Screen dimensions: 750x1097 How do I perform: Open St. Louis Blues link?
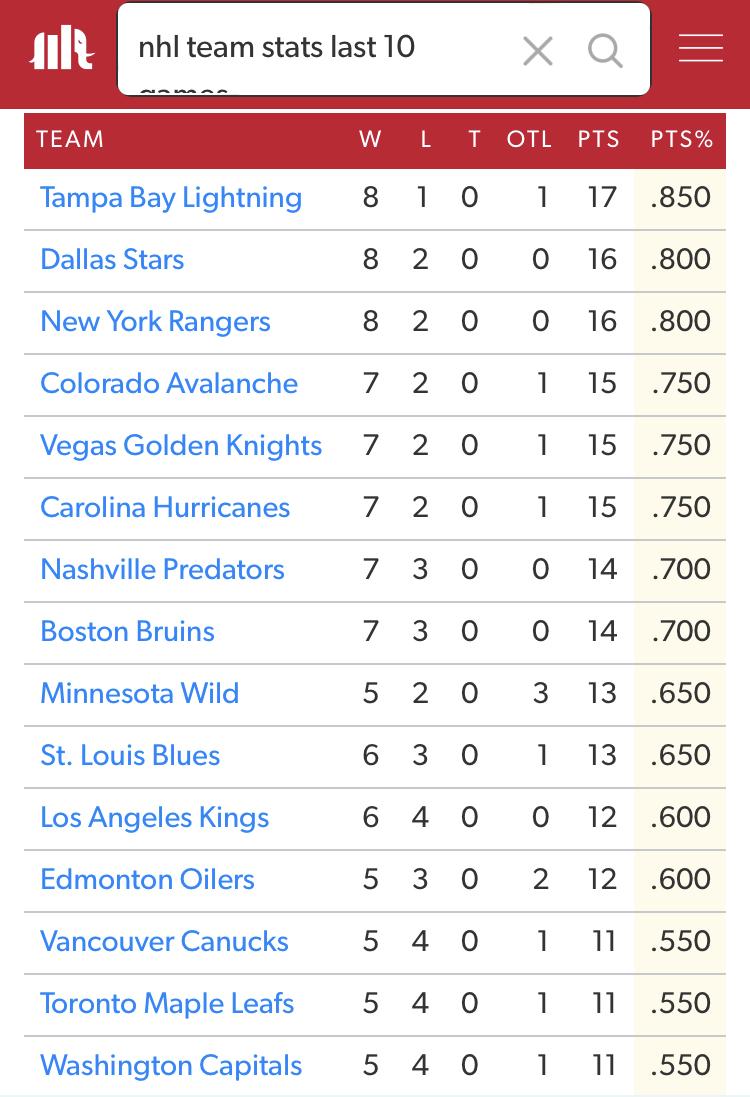coord(130,755)
